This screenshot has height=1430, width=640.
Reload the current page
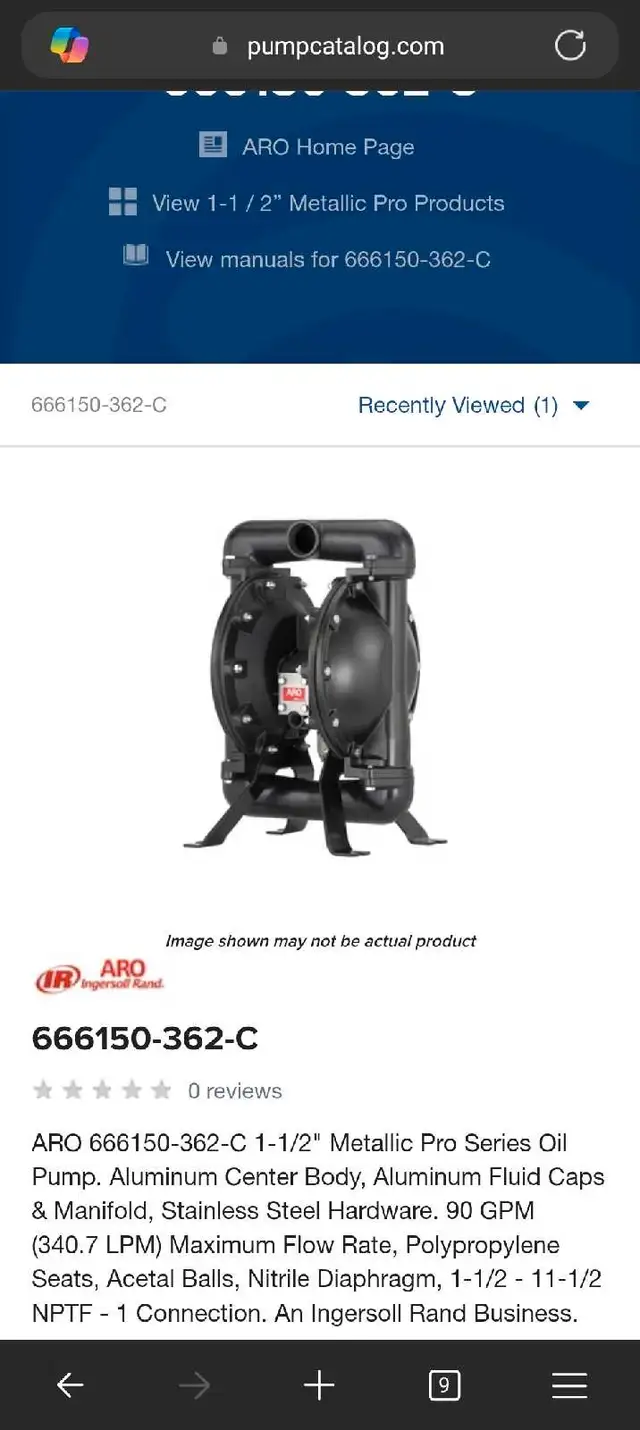pos(570,45)
